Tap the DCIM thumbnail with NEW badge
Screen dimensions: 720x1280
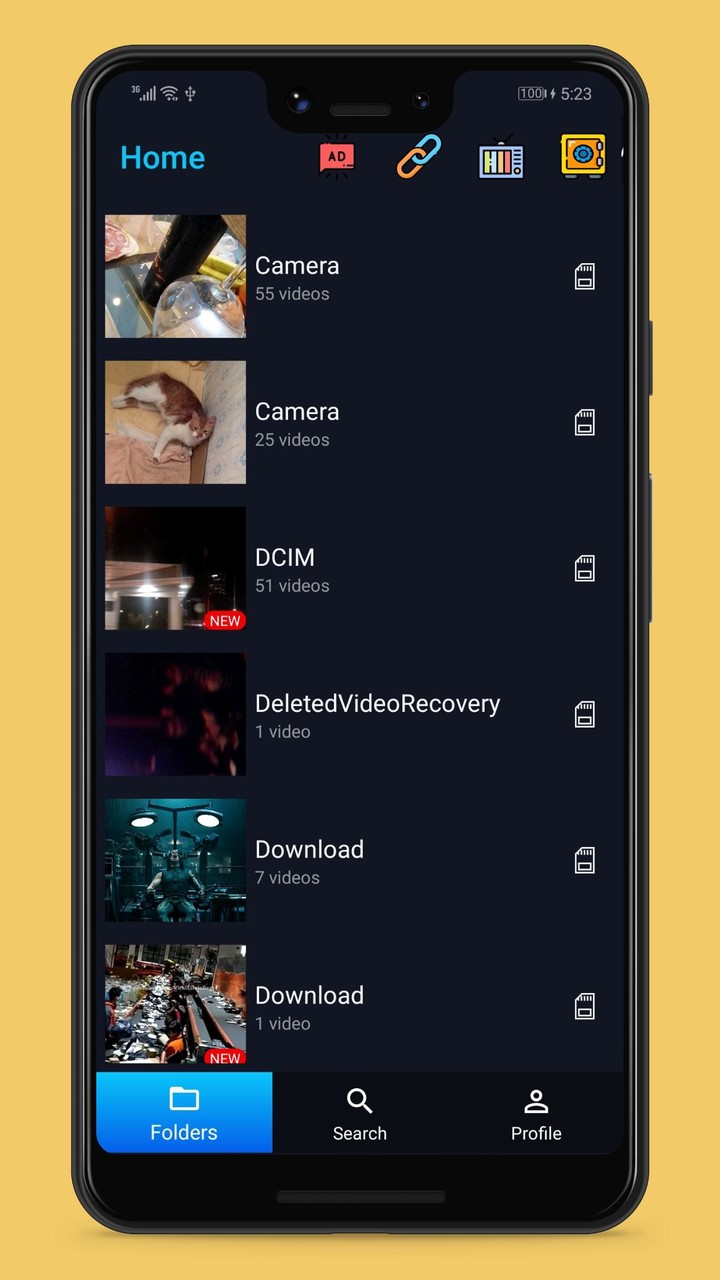[x=175, y=568]
